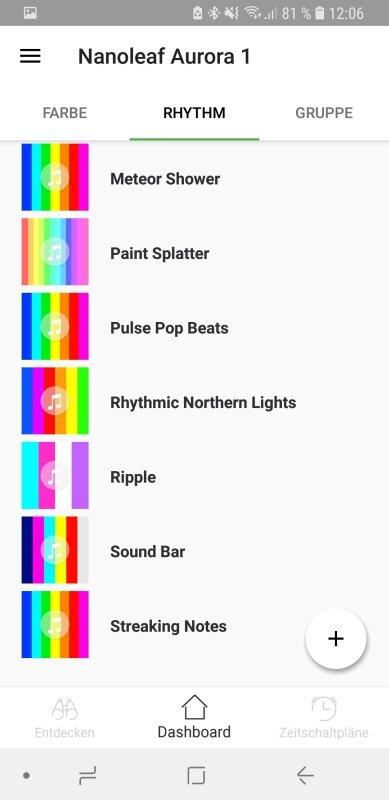Play Rhythmic Northern Lights scene
This screenshot has height=800, width=389.
(x=194, y=401)
